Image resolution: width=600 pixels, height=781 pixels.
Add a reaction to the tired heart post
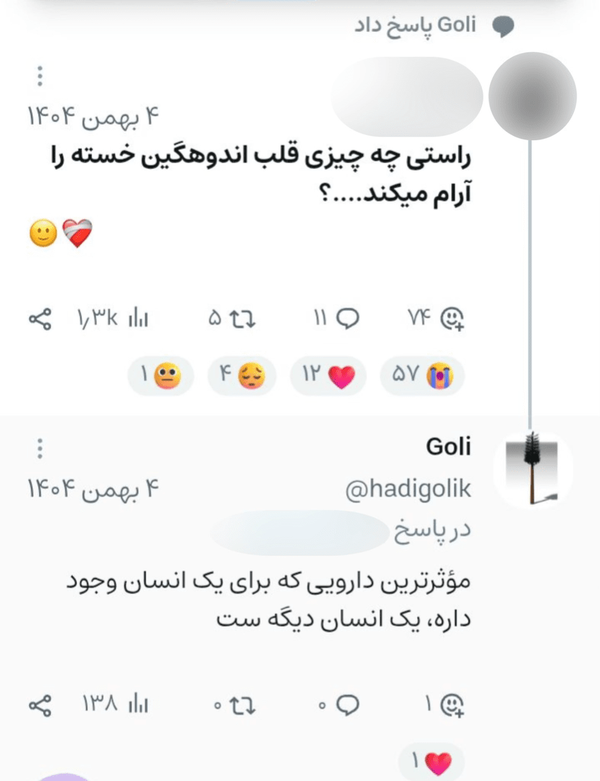pos(452,319)
